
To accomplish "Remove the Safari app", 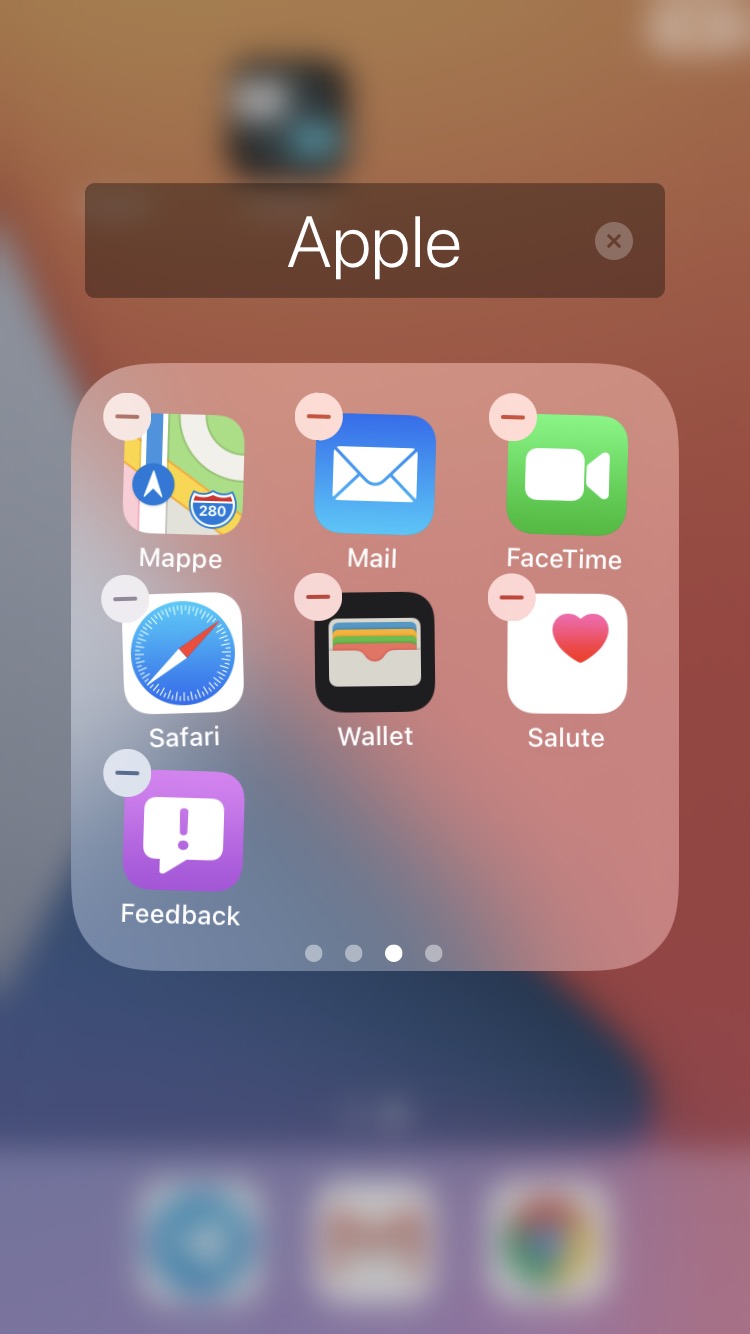I will pyautogui.click(x=125, y=599).
